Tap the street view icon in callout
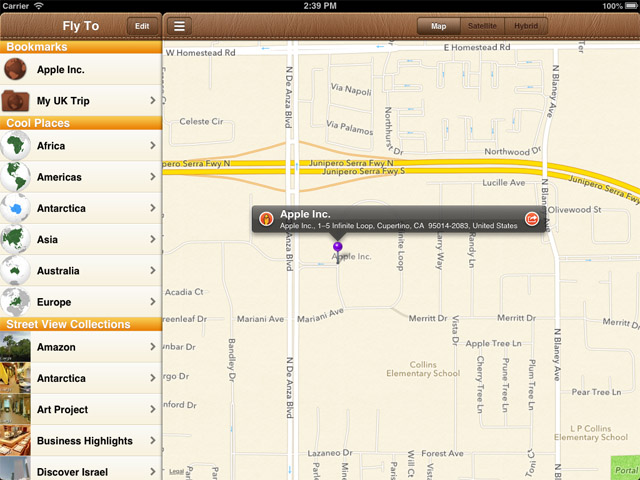640x480 pixels. click(x=267, y=219)
